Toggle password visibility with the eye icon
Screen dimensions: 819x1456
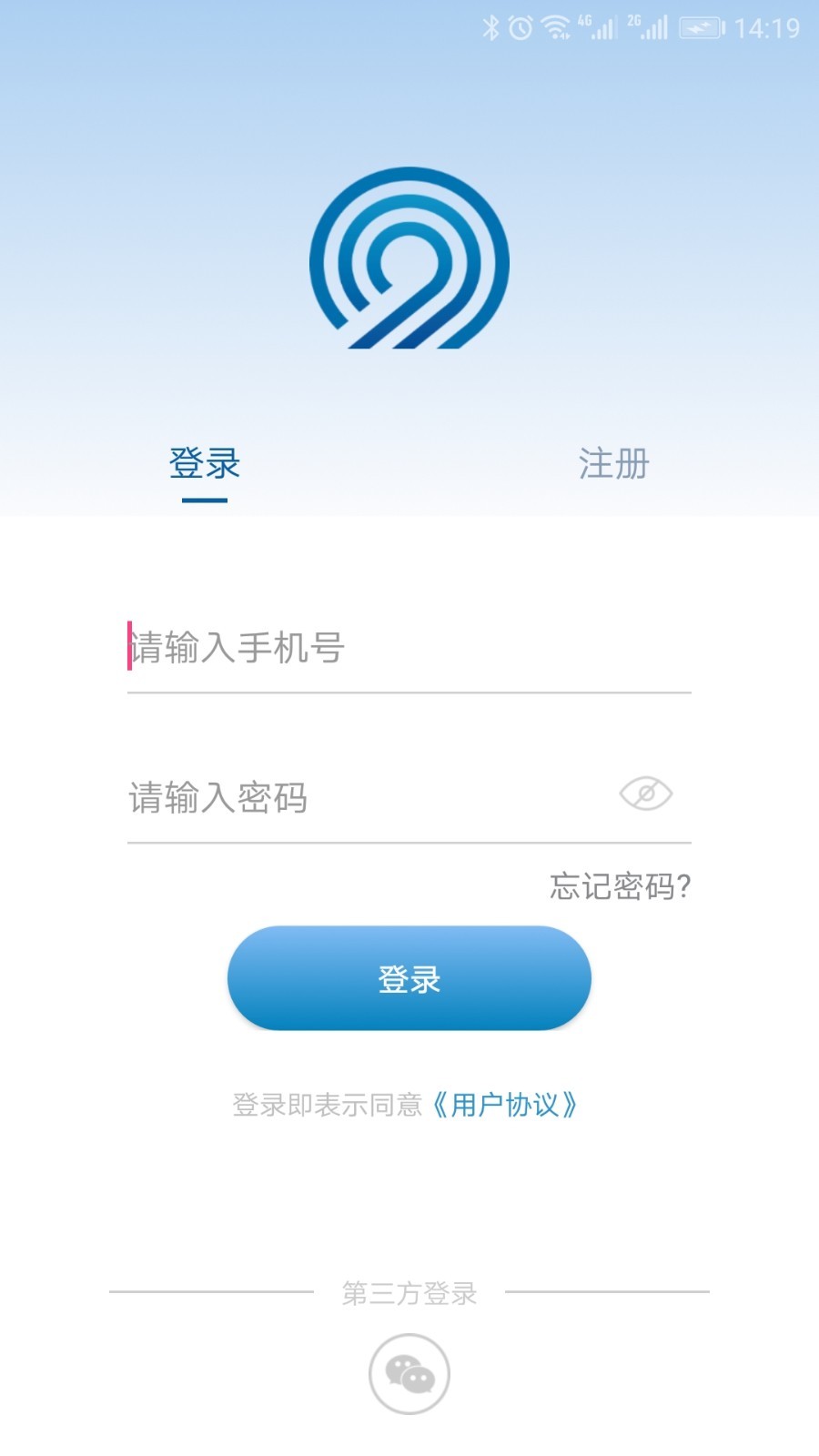pos(645,794)
